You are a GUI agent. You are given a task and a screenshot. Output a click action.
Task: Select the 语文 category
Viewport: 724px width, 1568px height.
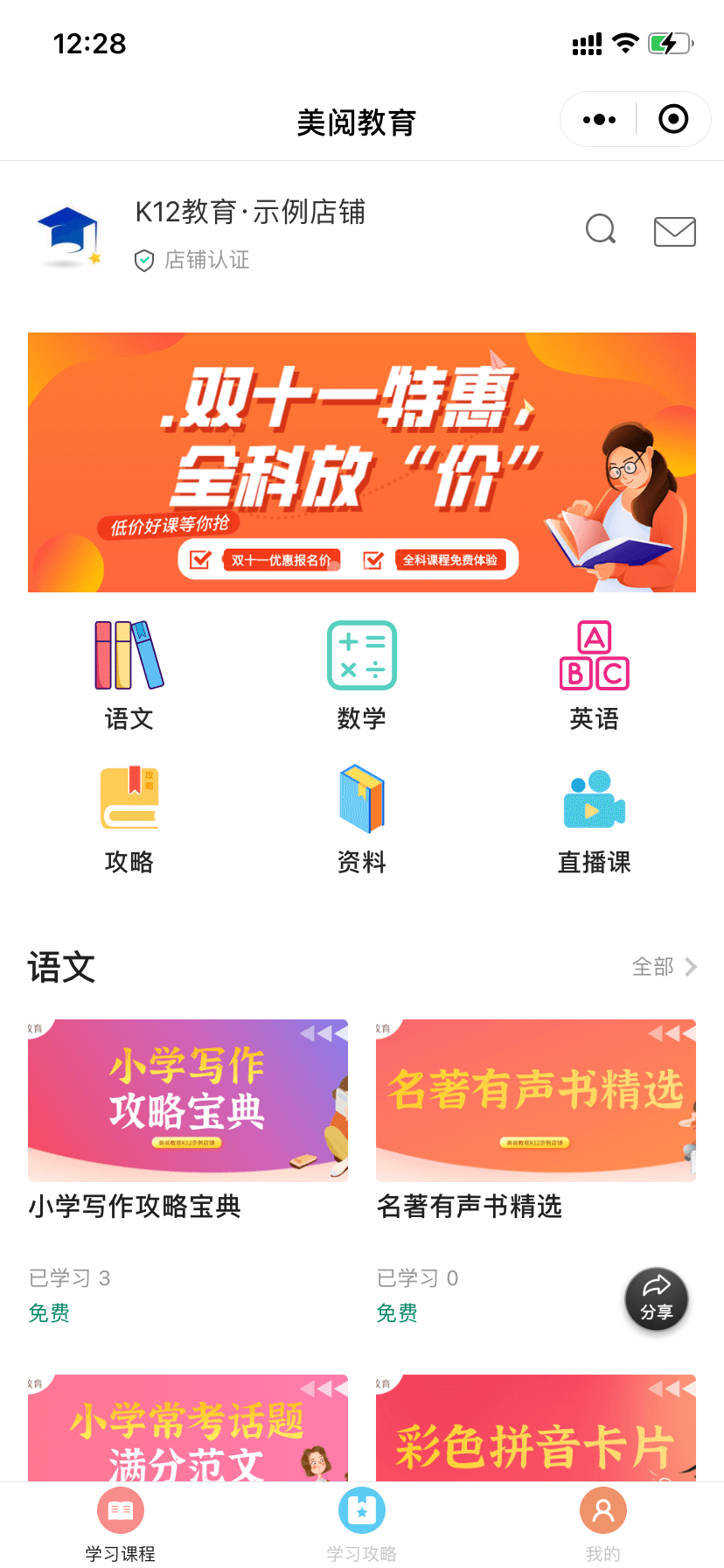(x=129, y=675)
